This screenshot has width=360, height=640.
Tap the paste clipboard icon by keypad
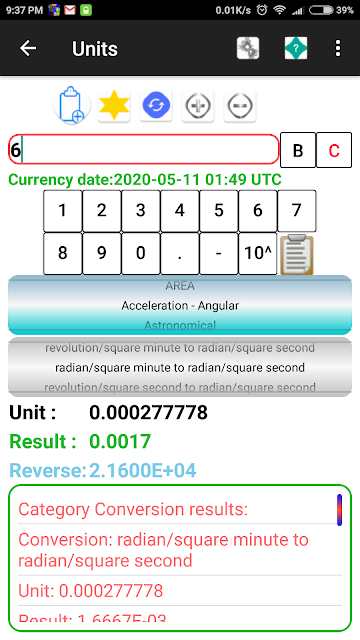tap(297, 254)
